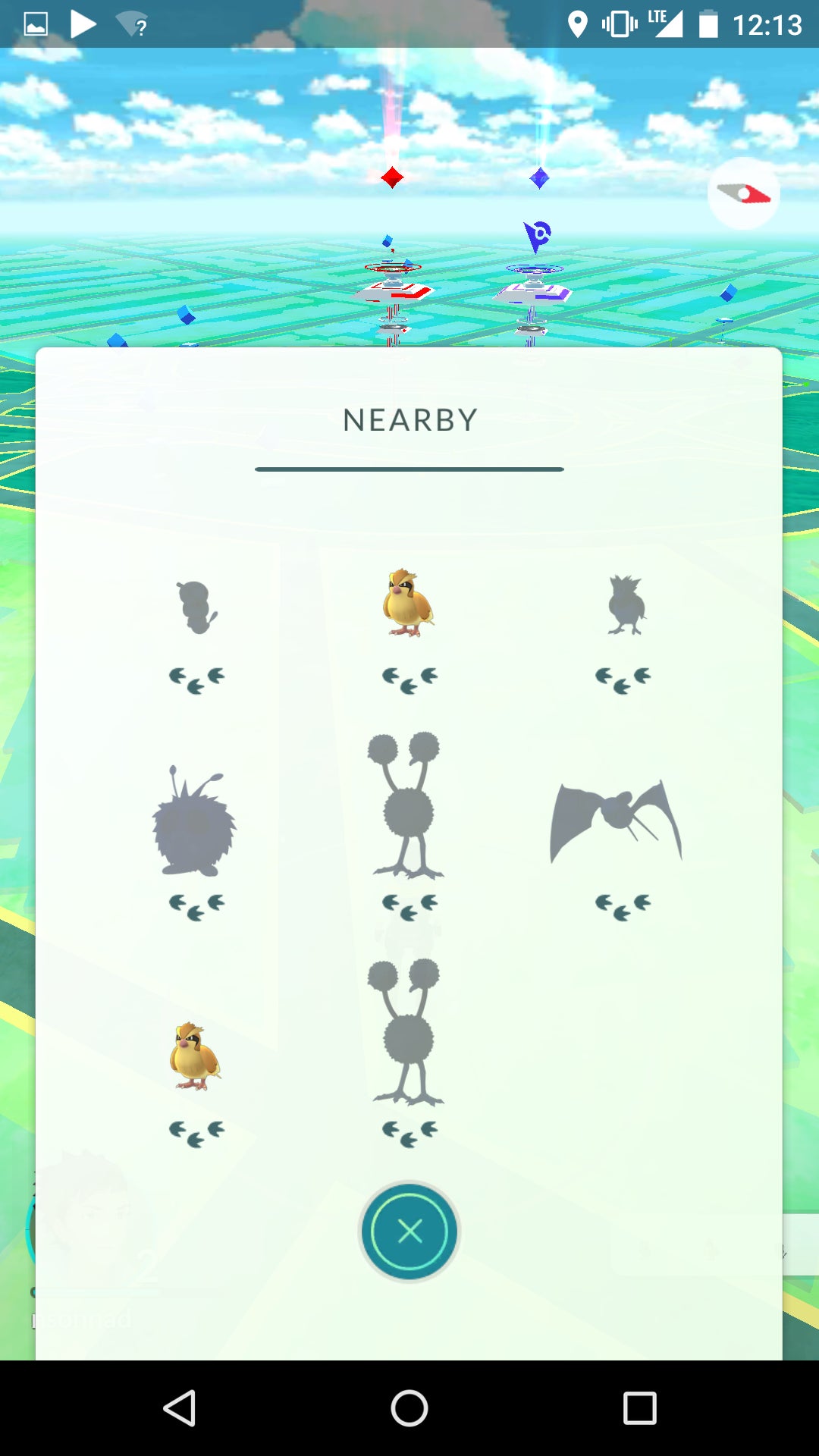Tap the compass icon

click(743, 194)
